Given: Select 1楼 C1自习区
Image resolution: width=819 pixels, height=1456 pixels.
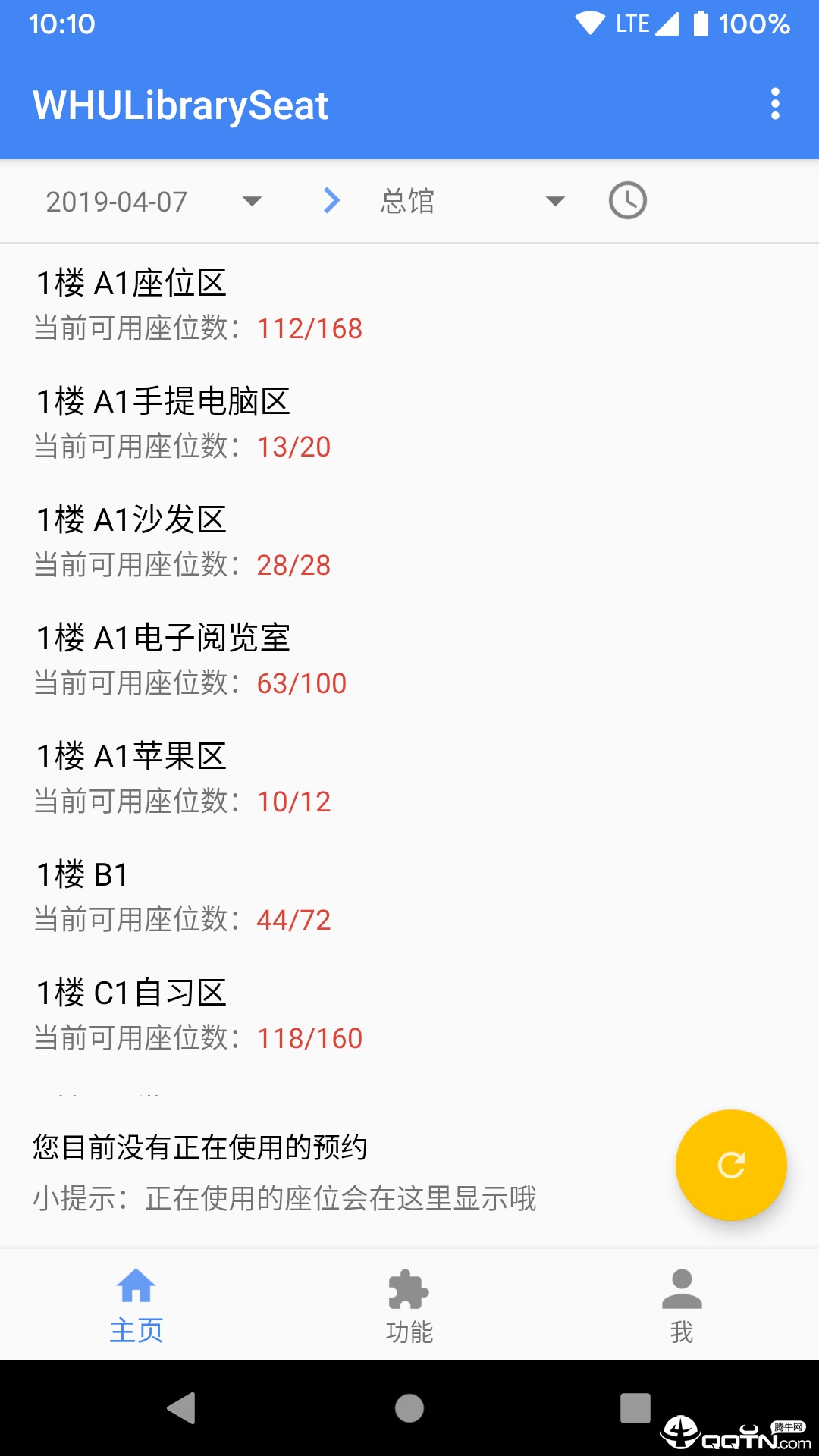Looking at the screenshot, I should click(409, 1015).
